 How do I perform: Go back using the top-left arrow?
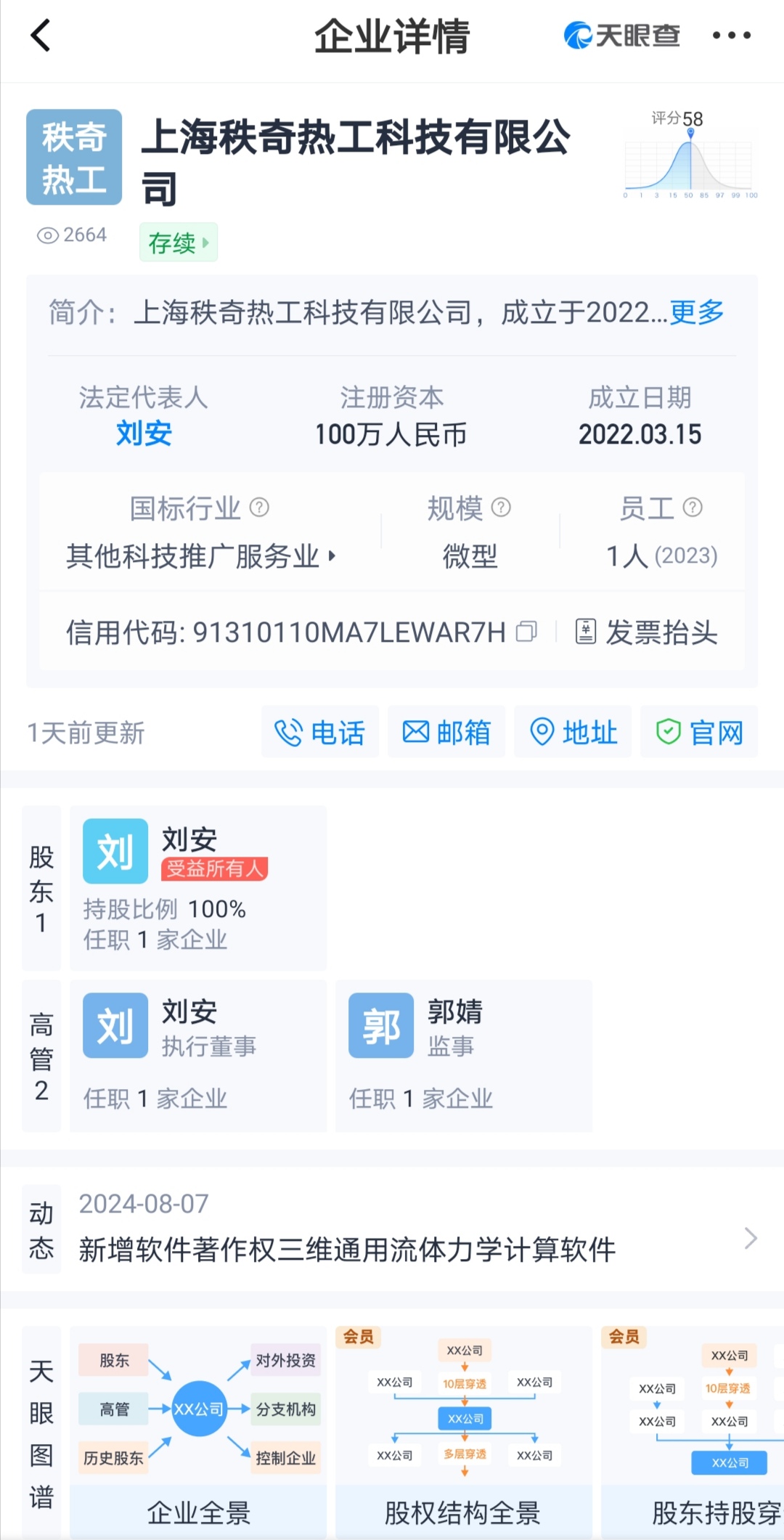point(41,35)
